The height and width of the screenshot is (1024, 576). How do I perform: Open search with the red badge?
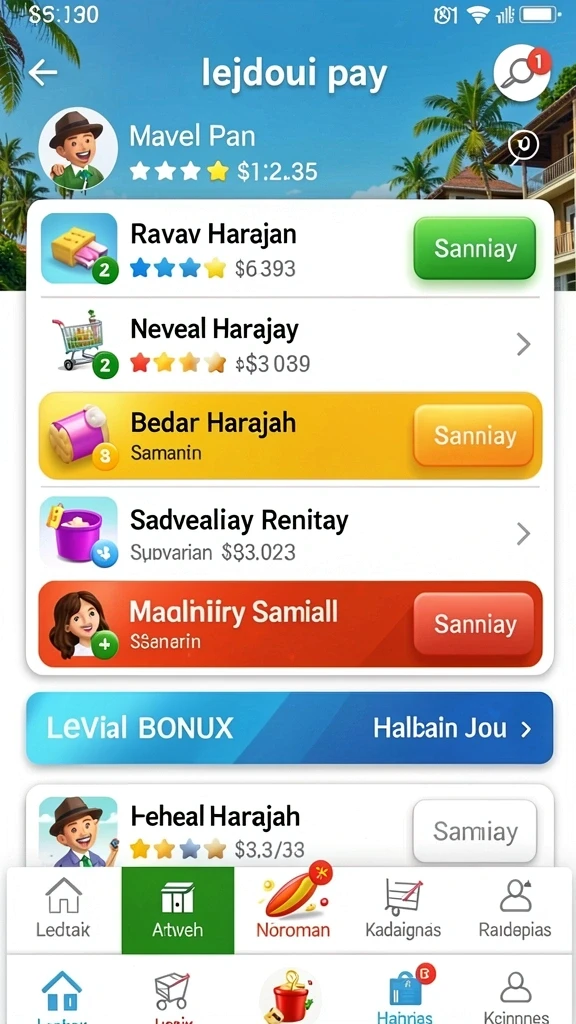click(522, 72)
